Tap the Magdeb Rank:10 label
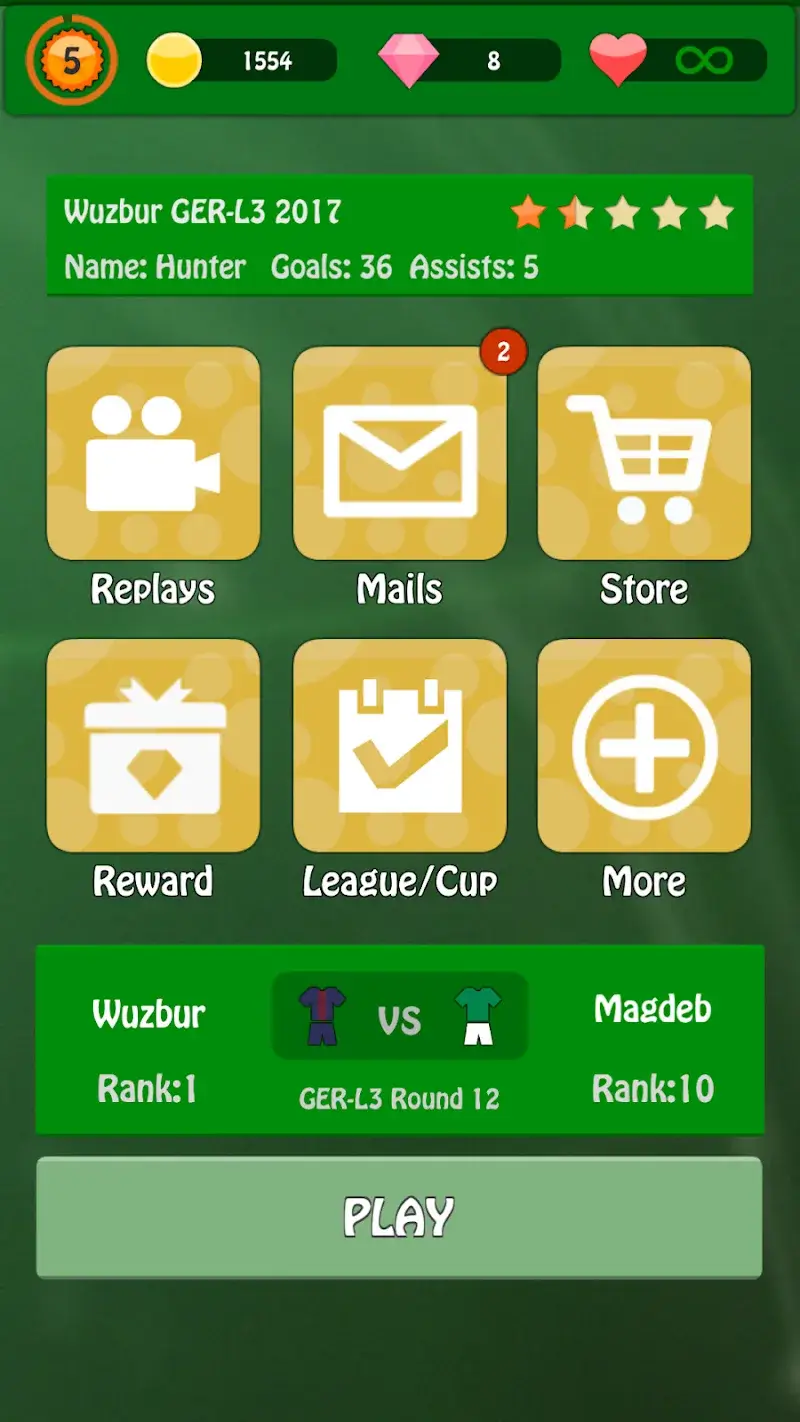This screenshot has width=800, height=1422. (655, 1089)
